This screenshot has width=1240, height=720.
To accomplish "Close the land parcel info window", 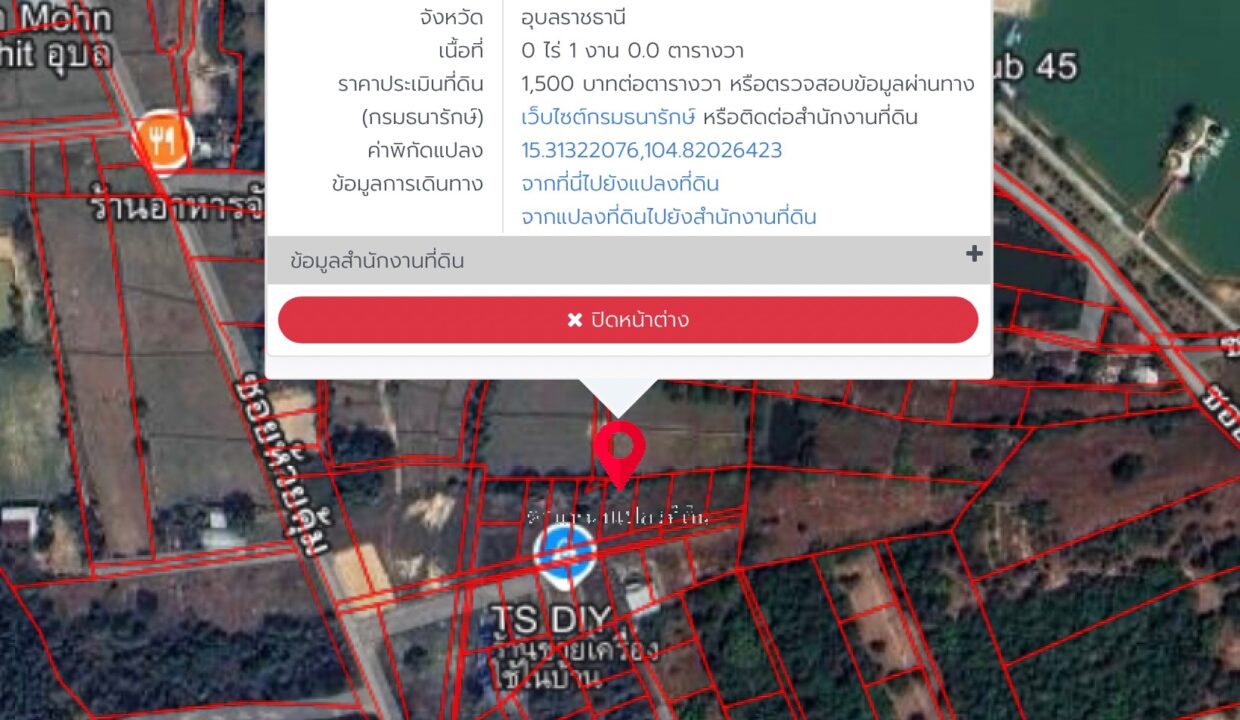I will tap(627, 320).
